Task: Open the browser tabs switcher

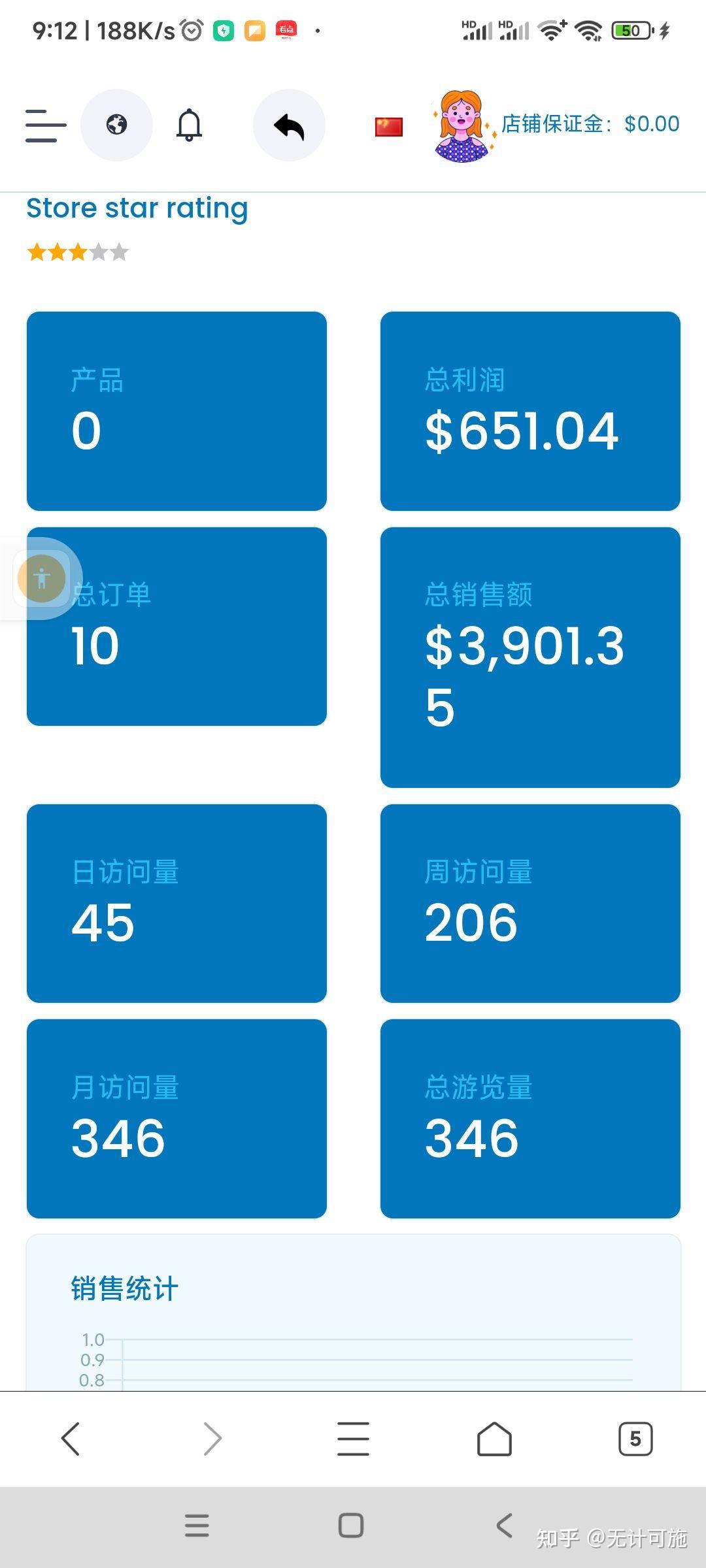Action: click(x=635, y=1439)
